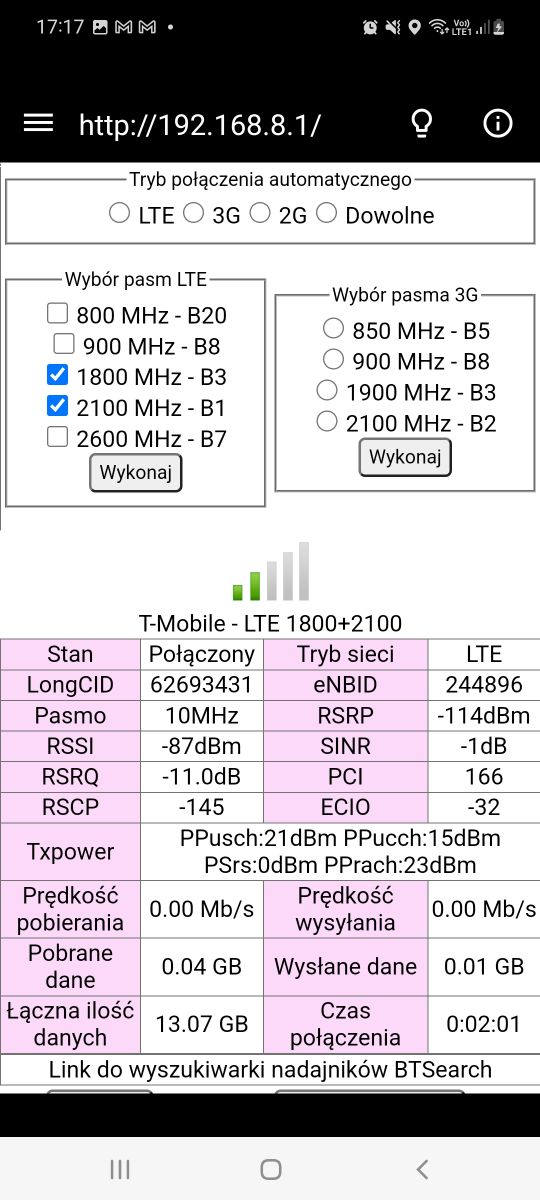Check the 900 MHz - B8 LTE band
This screenshot has height=1200, width=540.
point(64,345)
